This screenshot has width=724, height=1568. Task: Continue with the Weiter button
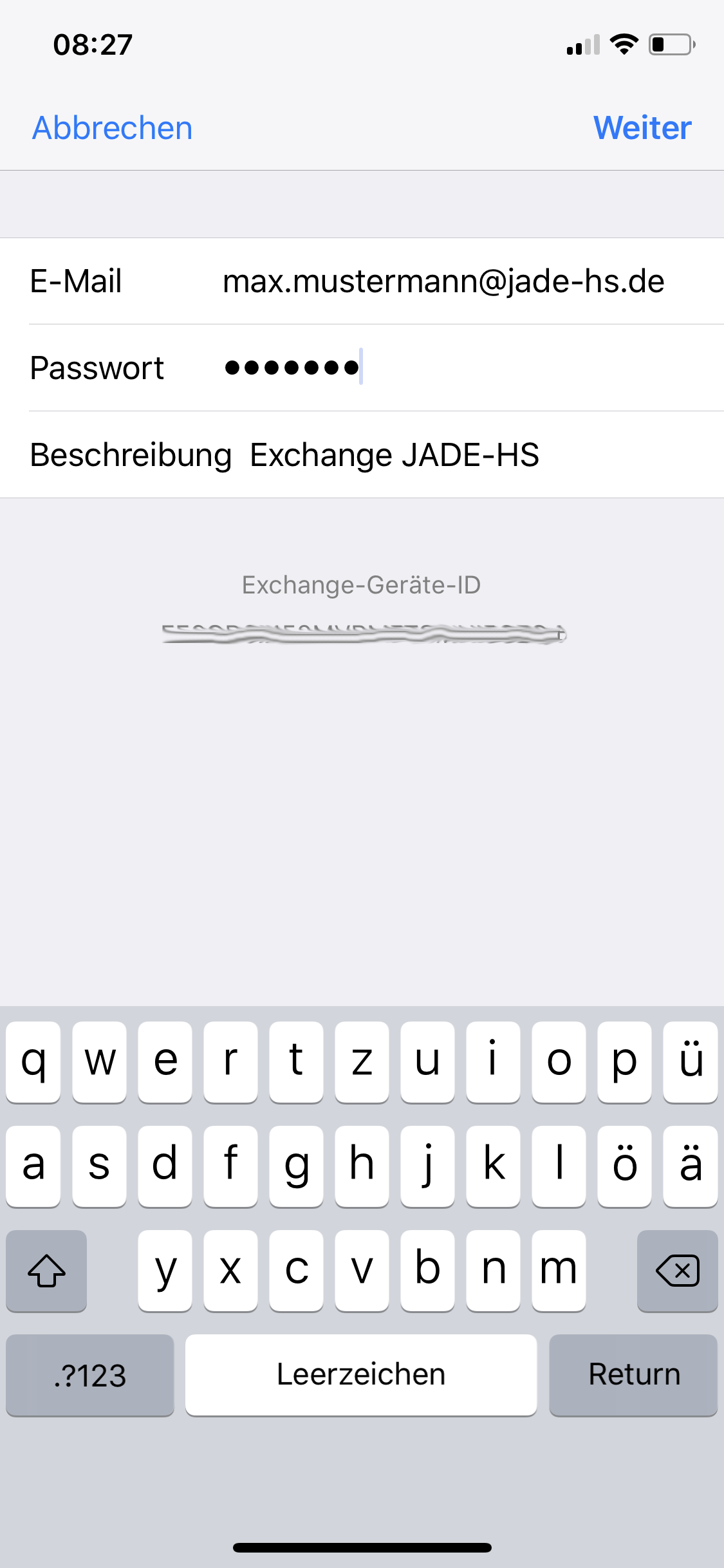(x=642, y=127)
